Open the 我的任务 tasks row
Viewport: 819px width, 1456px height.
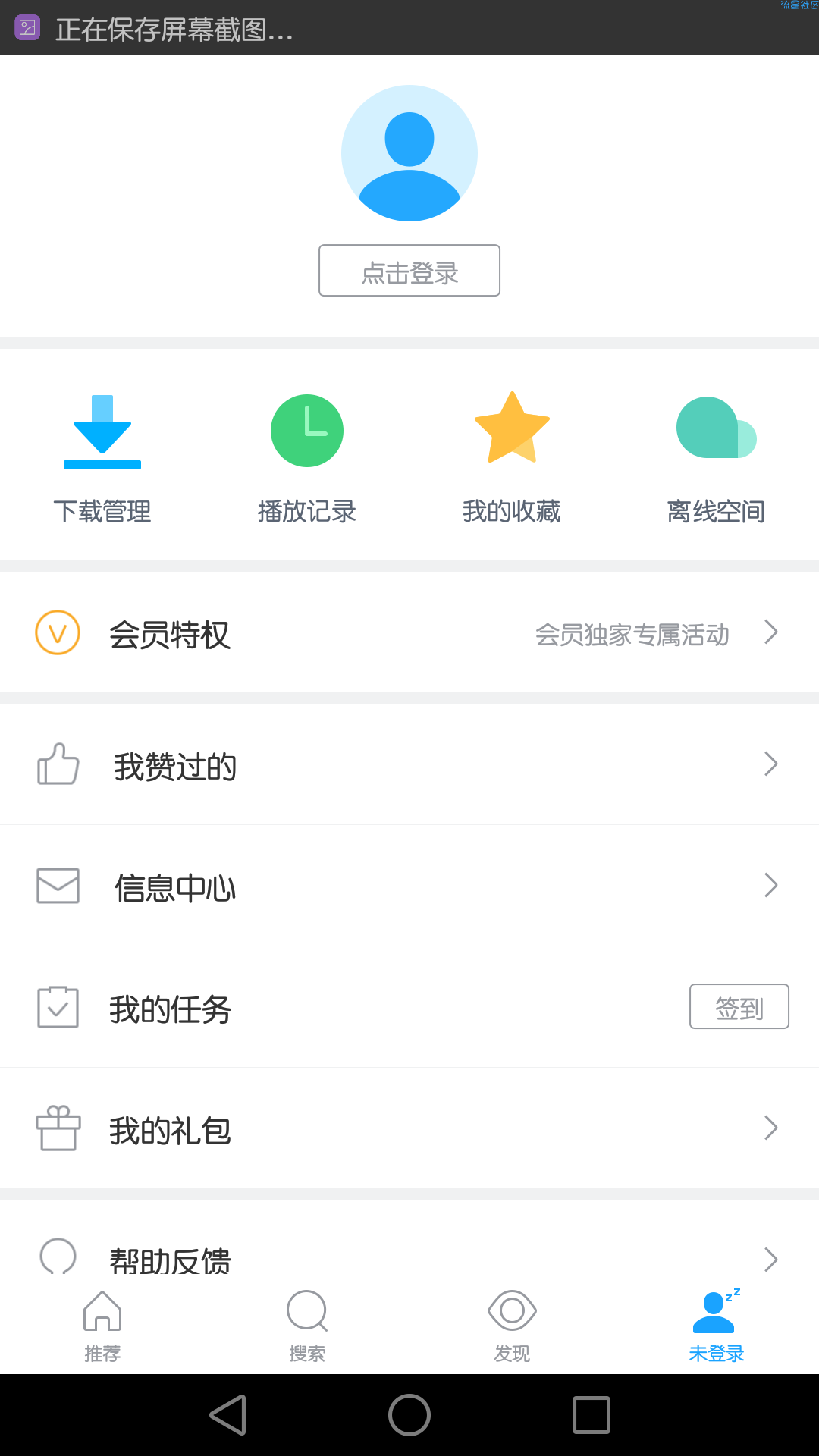point(409,1007)
